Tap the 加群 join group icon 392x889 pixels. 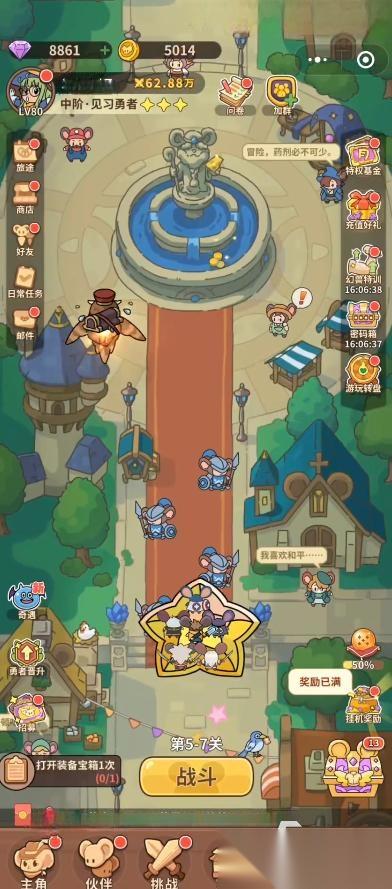(x=281, y=96)
